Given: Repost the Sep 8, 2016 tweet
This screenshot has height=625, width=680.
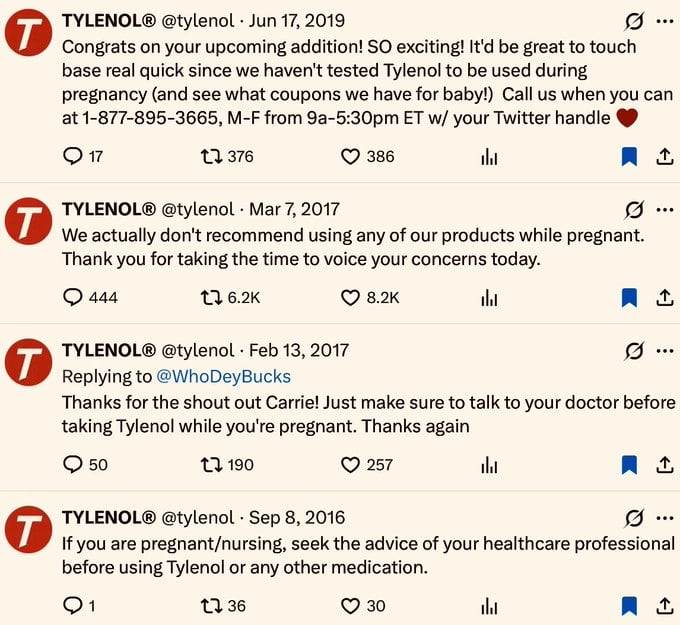Looking at the screenshot, I should click(211, 605).
